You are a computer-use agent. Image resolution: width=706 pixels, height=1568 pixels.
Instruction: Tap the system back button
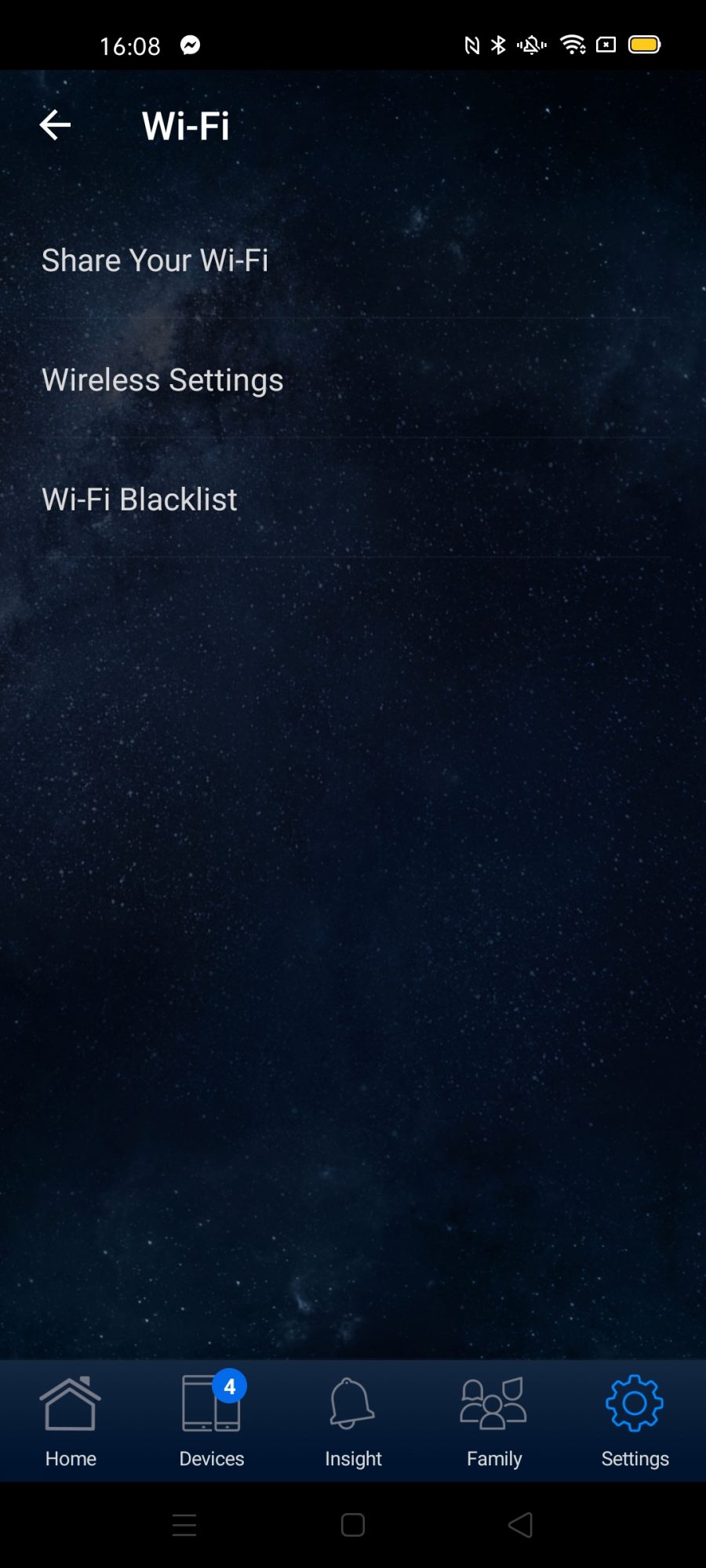521,1525
